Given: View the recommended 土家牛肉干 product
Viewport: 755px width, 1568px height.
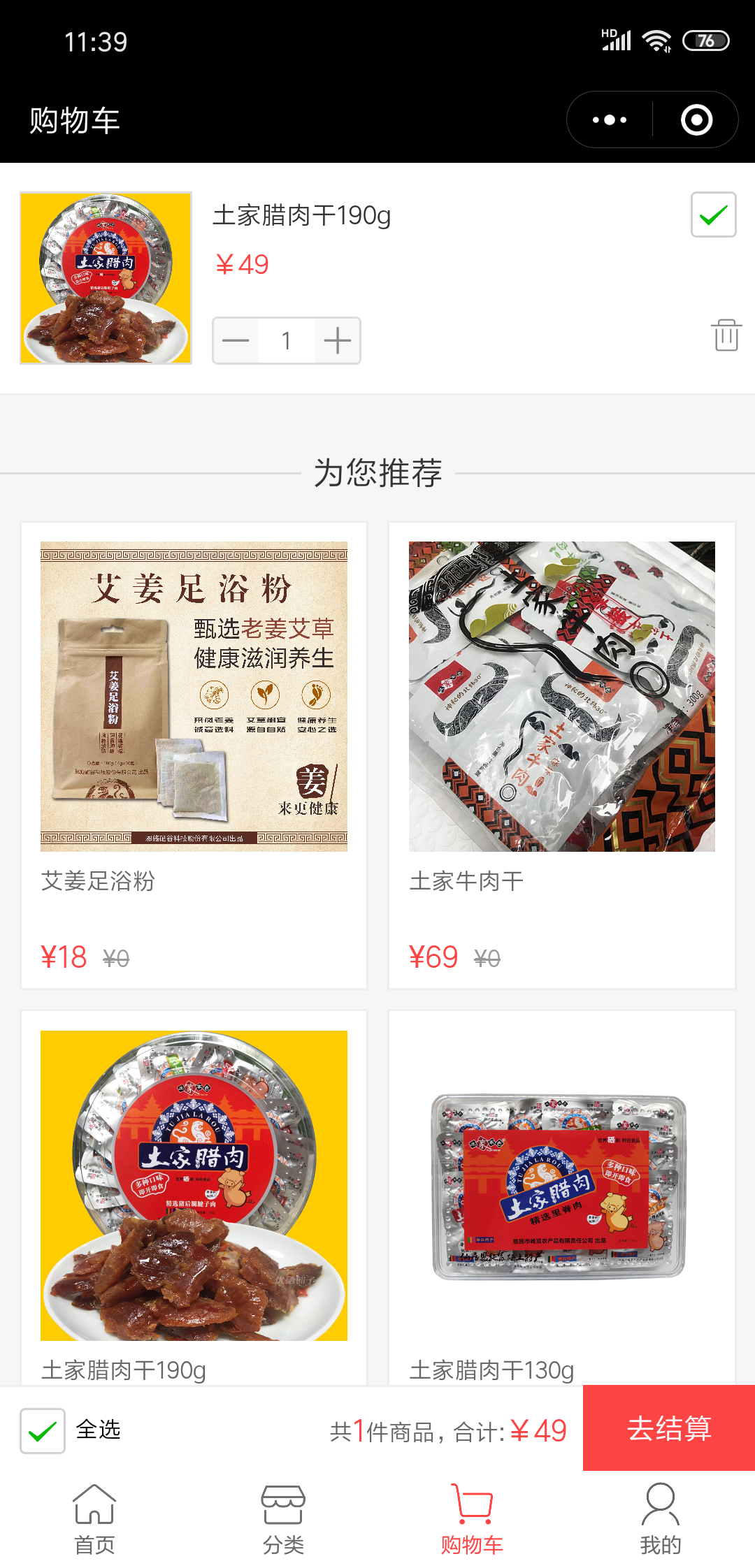Looking at the screenshot, I should coord(561,755).
